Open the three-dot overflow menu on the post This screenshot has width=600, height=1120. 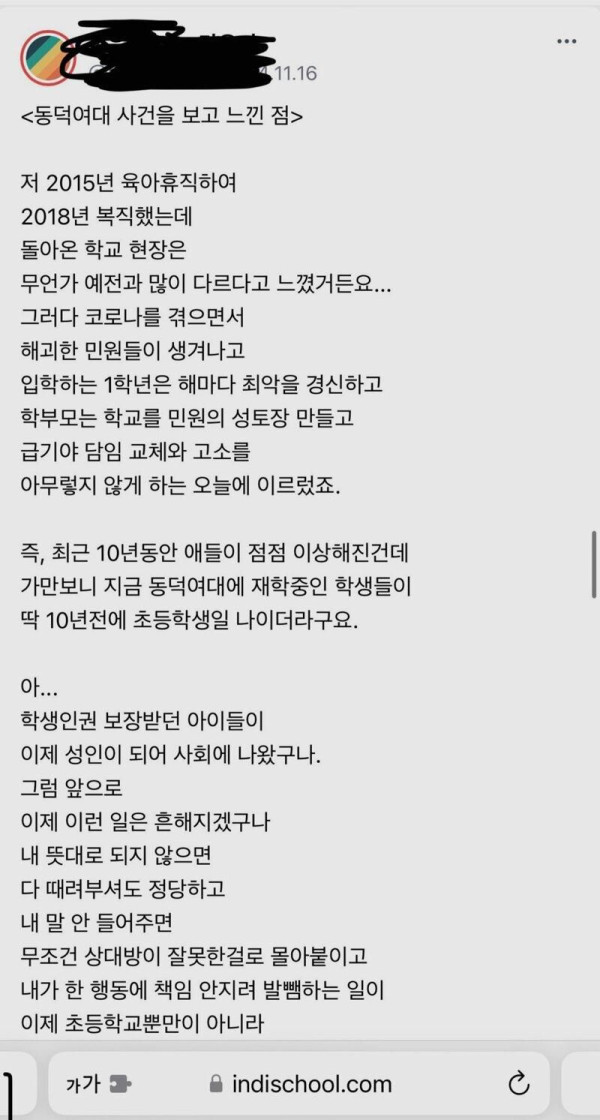tap(566, 41)
